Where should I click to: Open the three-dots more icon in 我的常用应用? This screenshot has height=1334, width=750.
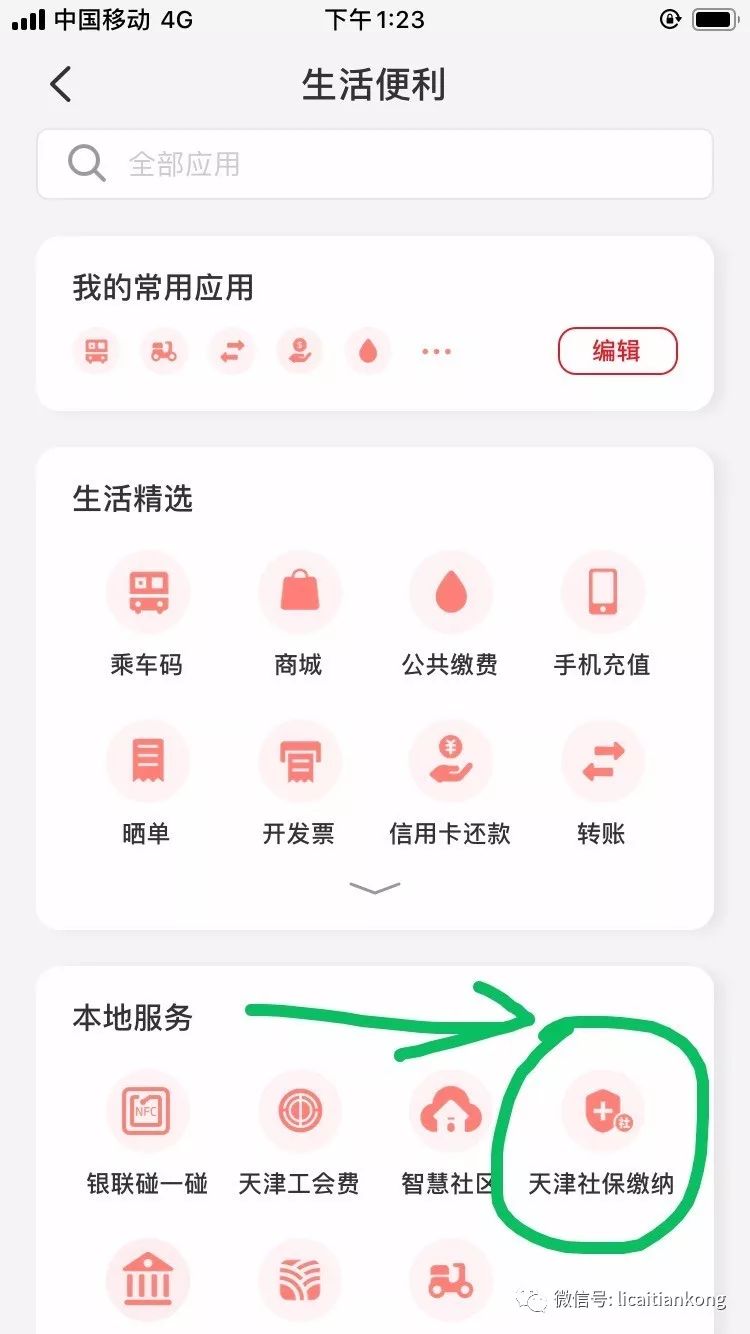[x=436, y=352]
